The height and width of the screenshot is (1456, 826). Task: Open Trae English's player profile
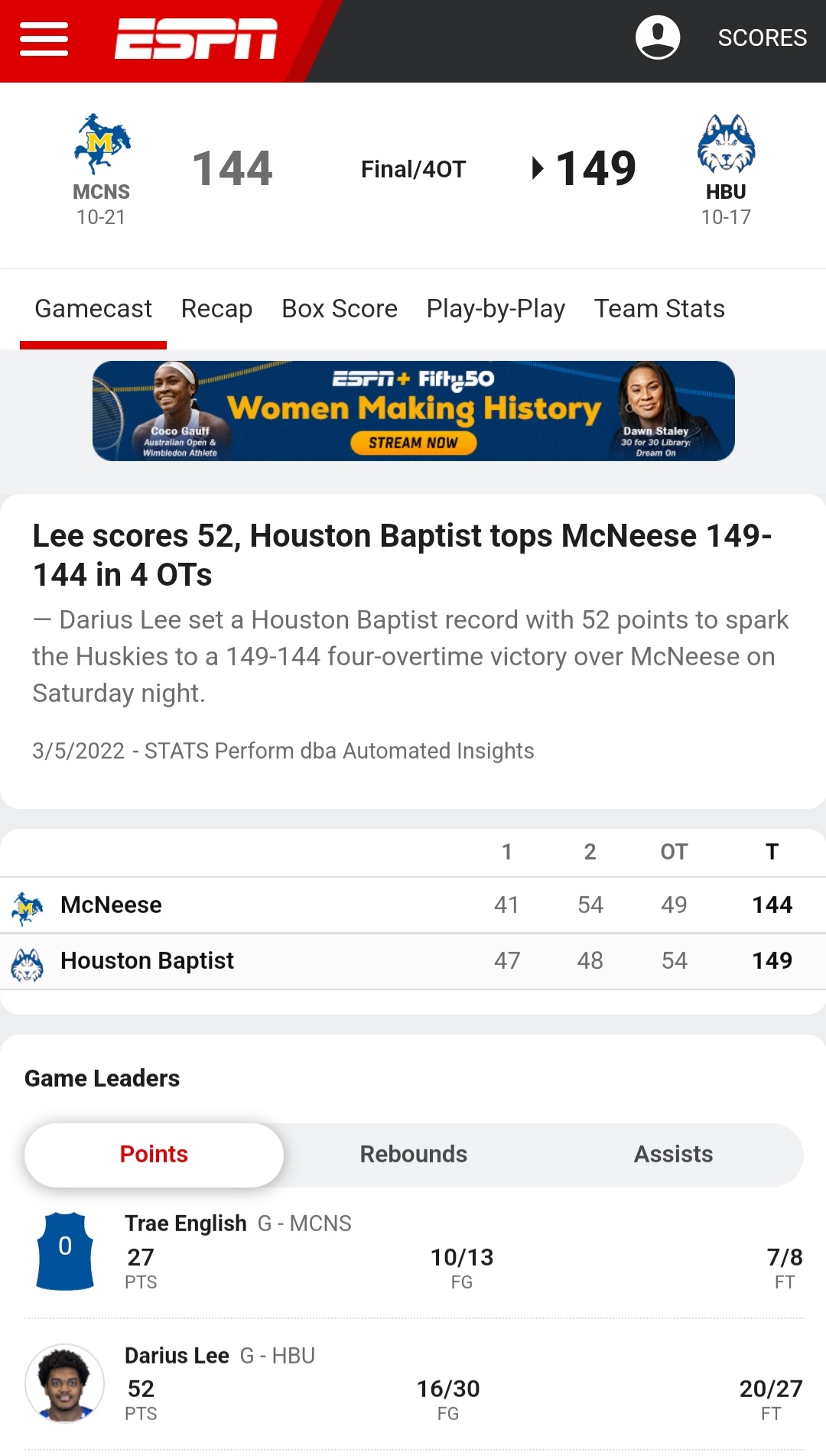click(x=186, y=1224)
